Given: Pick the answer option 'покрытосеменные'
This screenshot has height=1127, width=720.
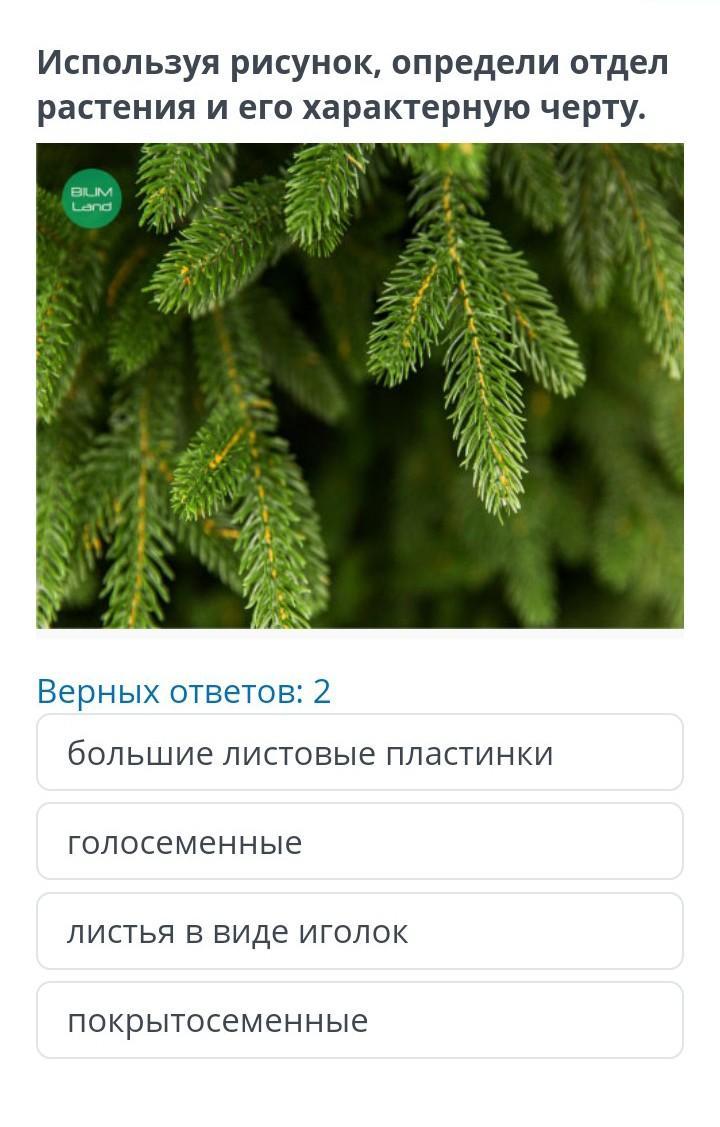Looking at the screenshot, I should click(360, 1021).
